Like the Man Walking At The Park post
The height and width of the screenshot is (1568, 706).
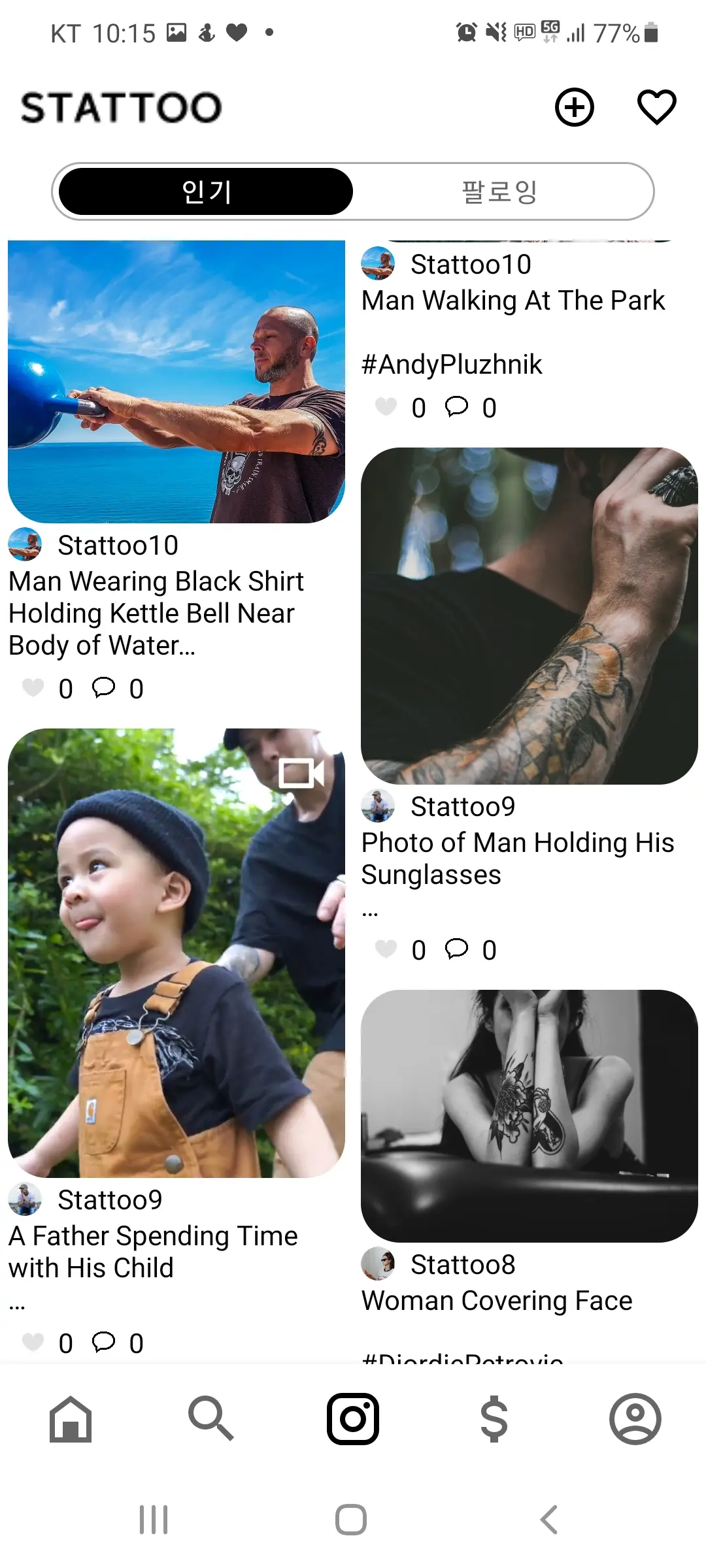[386, 406]
